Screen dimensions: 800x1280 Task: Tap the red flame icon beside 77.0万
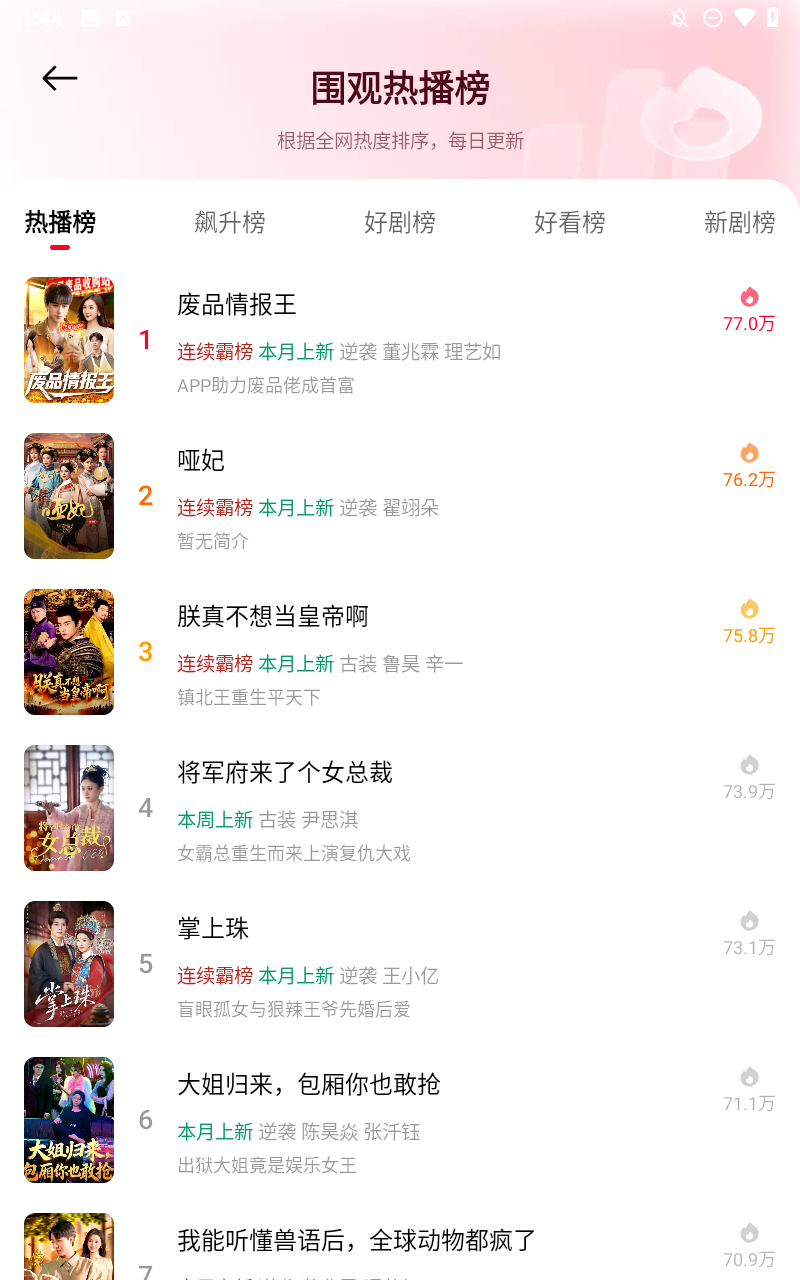[x=749, y=297]
